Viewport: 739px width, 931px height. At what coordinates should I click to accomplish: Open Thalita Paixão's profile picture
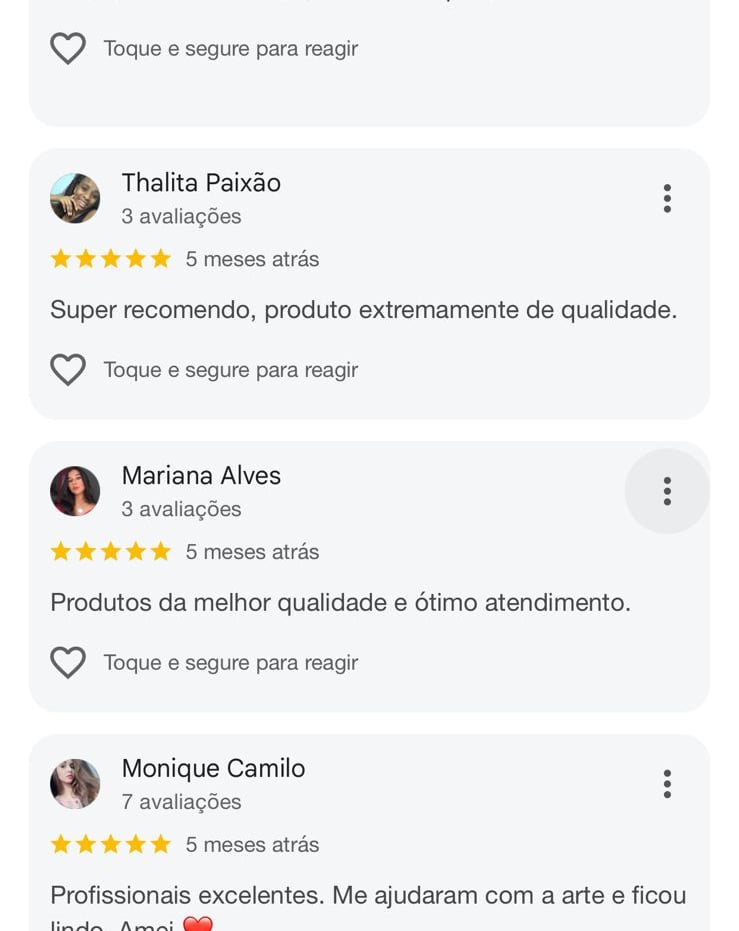tap(75, 198)
